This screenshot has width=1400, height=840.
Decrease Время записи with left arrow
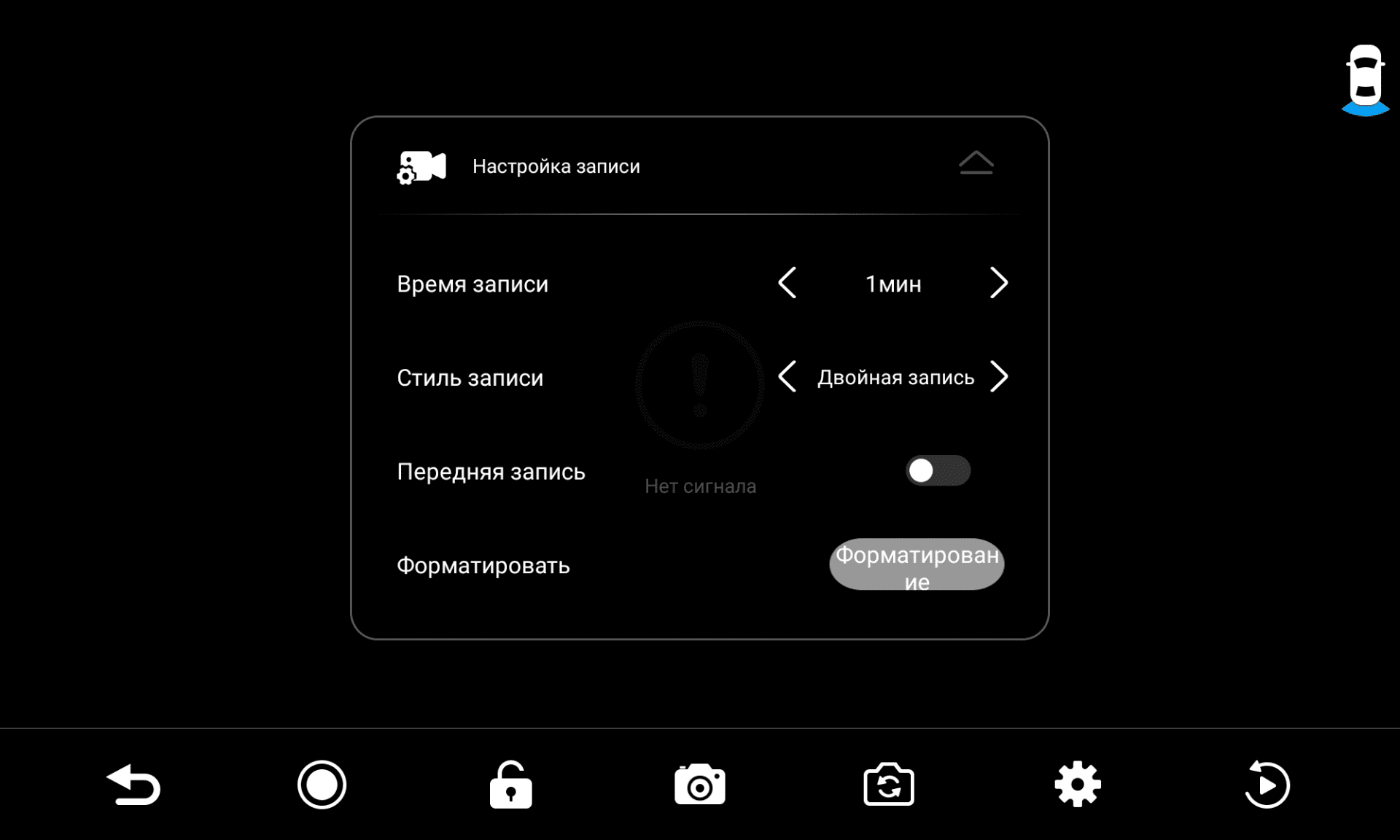click(x=787, y=283)
